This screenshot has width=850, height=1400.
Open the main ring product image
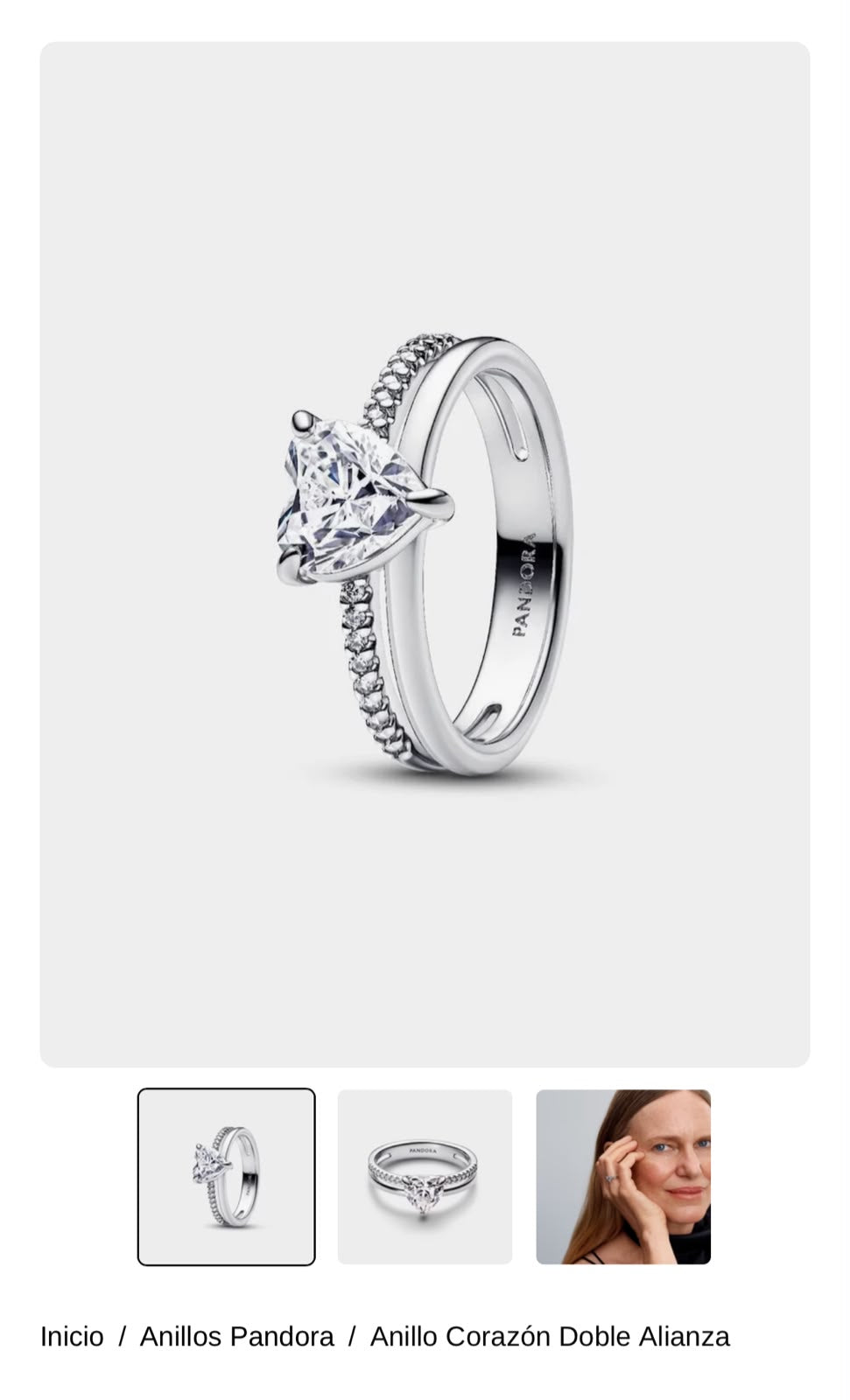coord(425,554)
